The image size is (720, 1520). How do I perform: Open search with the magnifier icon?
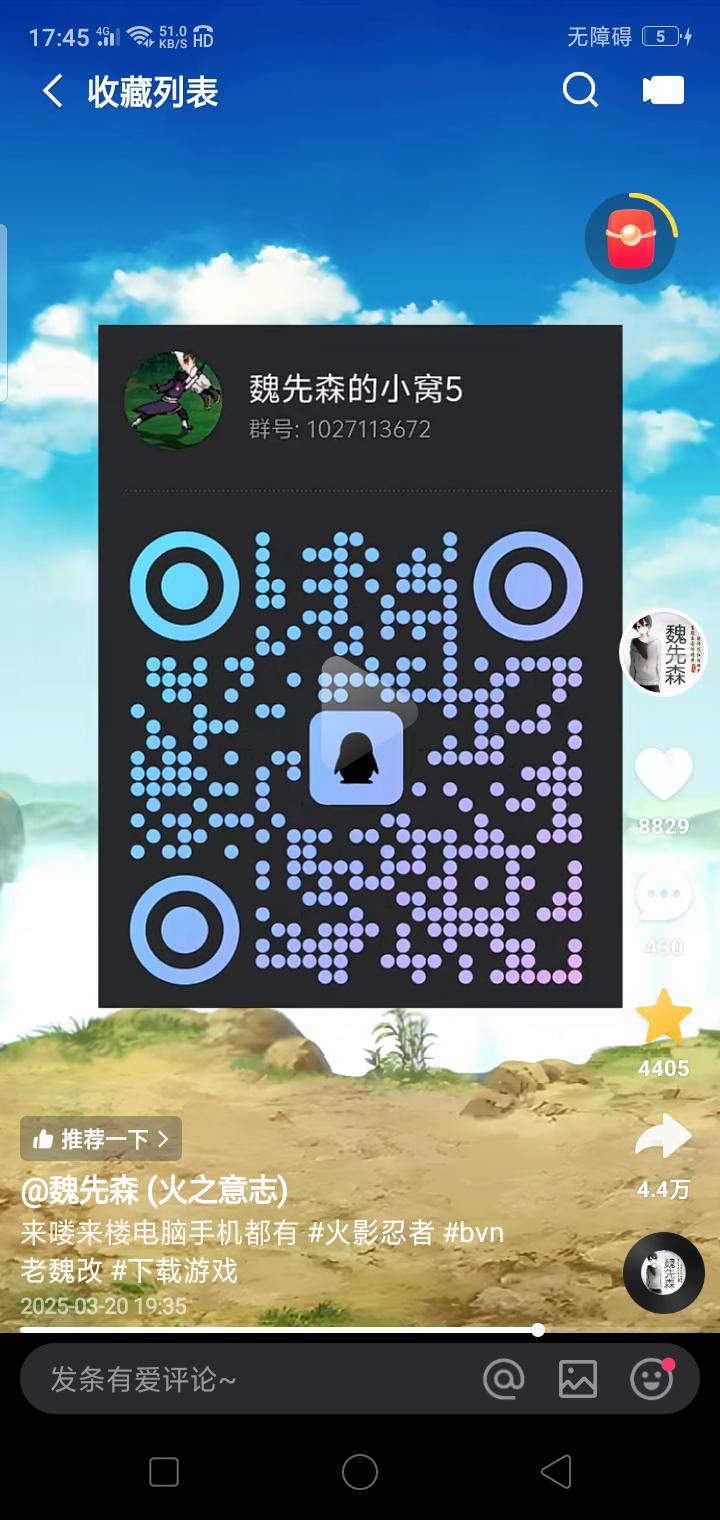point(580,91)
